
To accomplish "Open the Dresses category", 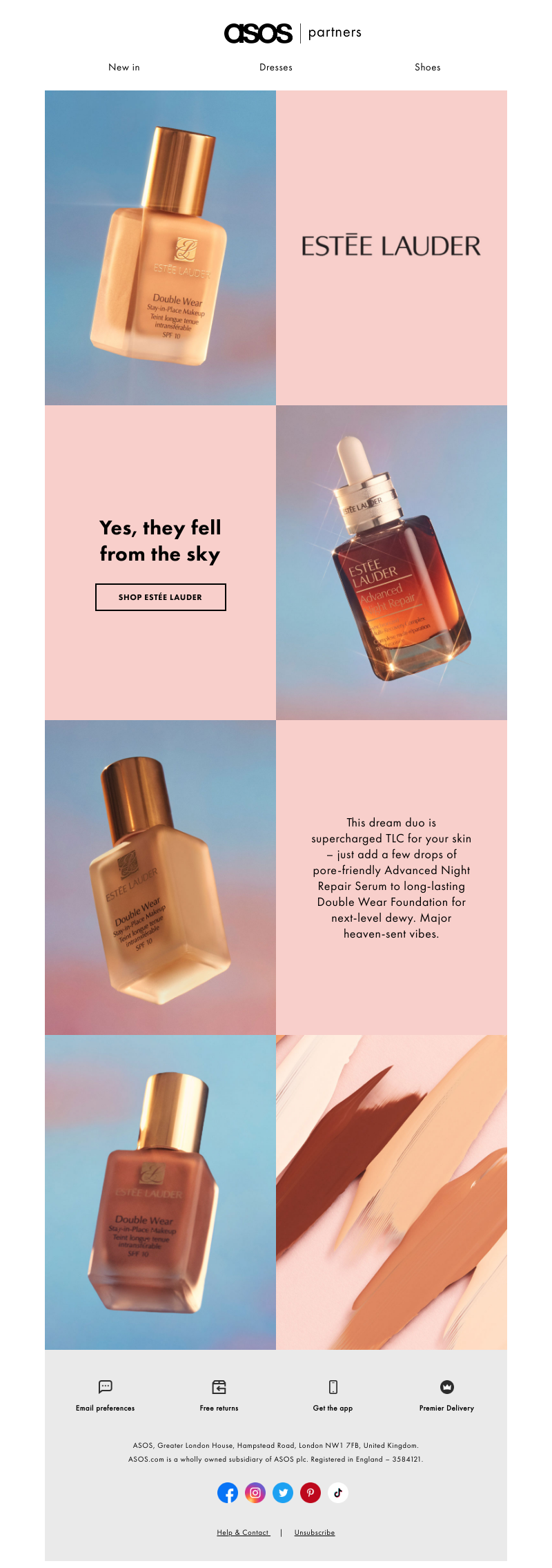I will pyautogui.click(x=276, y=67).
